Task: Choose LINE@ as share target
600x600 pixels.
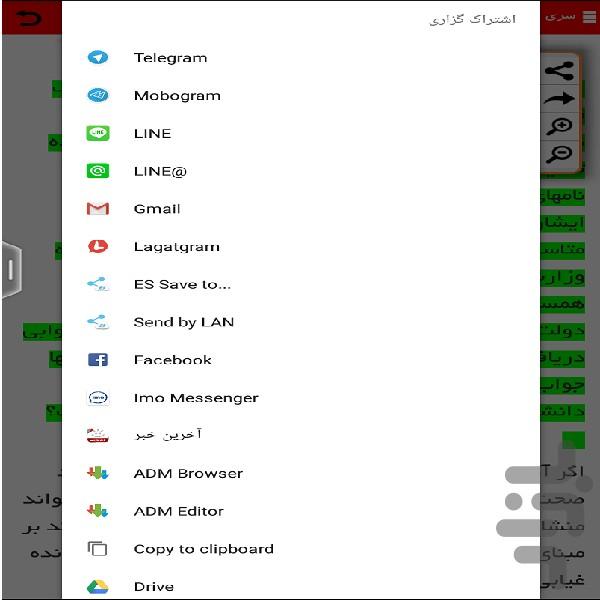Action: click(x=160, y=171)
